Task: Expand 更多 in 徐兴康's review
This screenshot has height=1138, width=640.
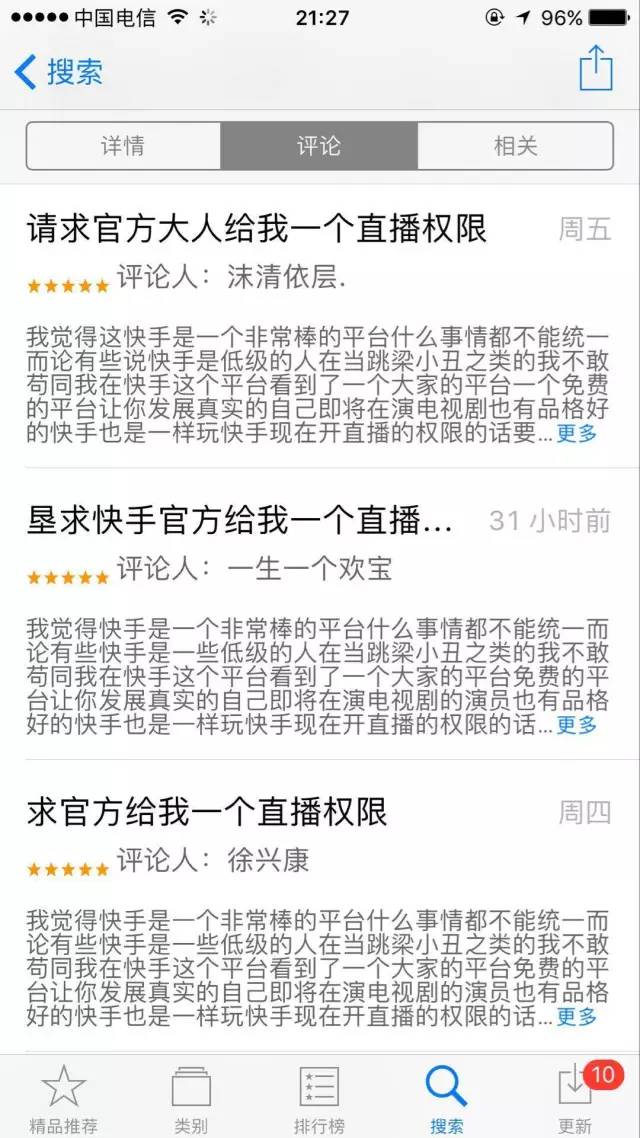Action: [x=577, y=1017]
